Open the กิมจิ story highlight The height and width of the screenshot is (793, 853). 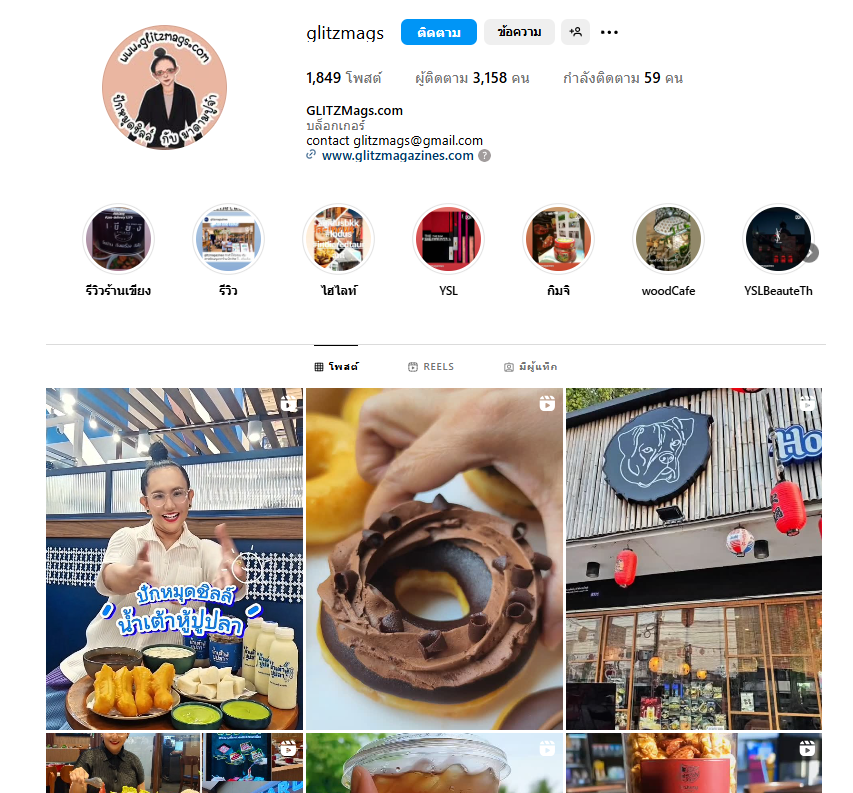(x=558, y=240)
